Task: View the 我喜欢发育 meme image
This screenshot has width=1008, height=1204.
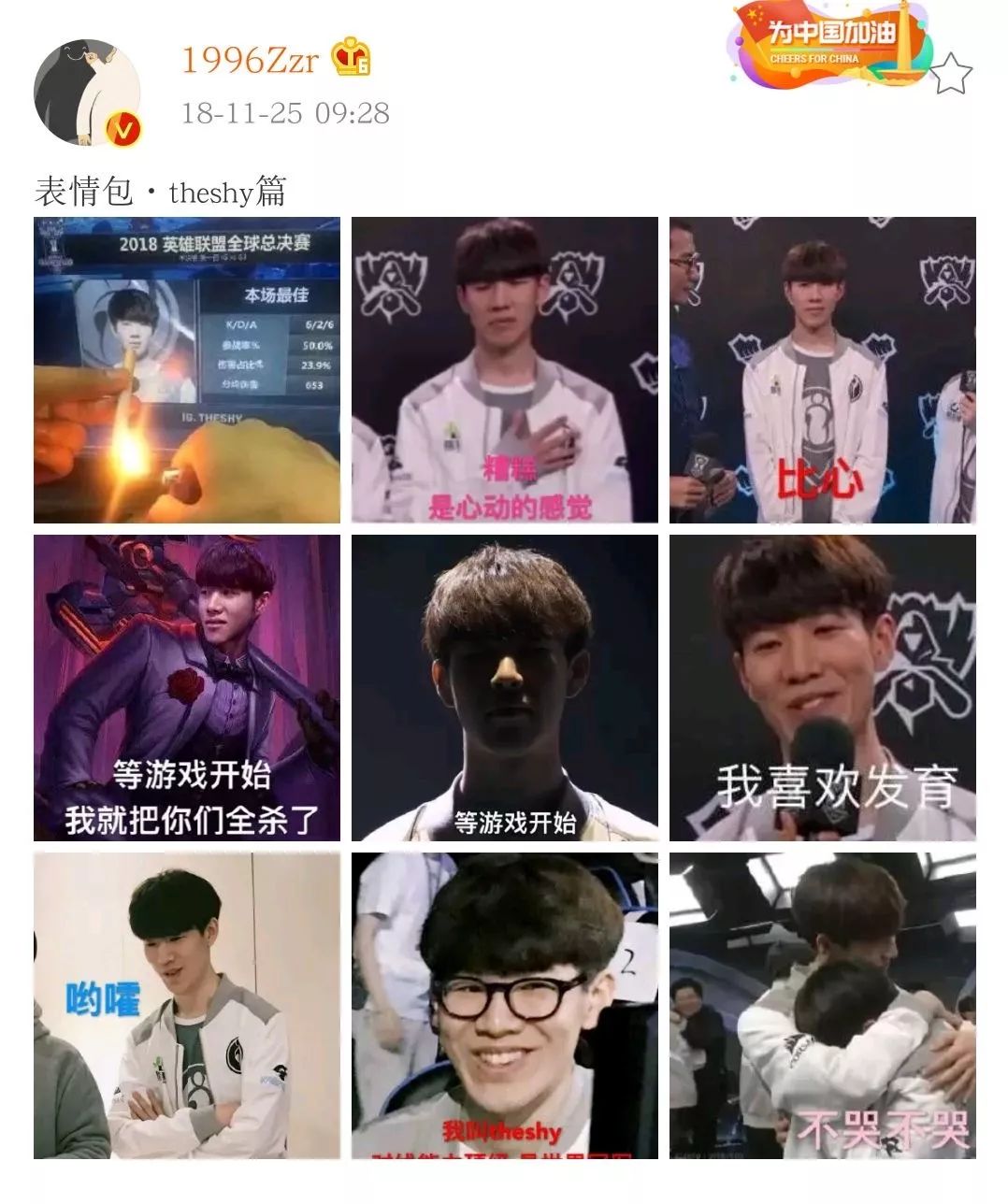Action: click(823, 688)
